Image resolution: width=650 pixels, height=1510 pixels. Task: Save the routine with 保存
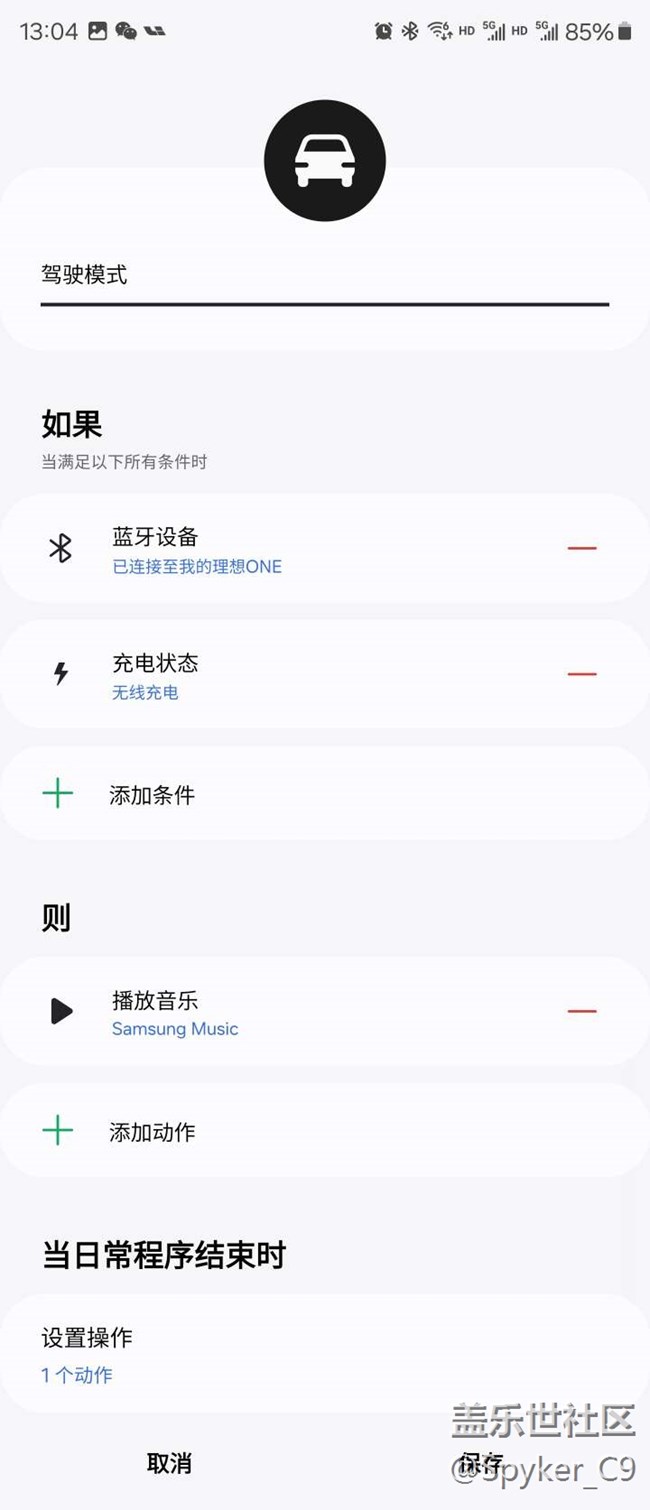(x=481, y=1464)
